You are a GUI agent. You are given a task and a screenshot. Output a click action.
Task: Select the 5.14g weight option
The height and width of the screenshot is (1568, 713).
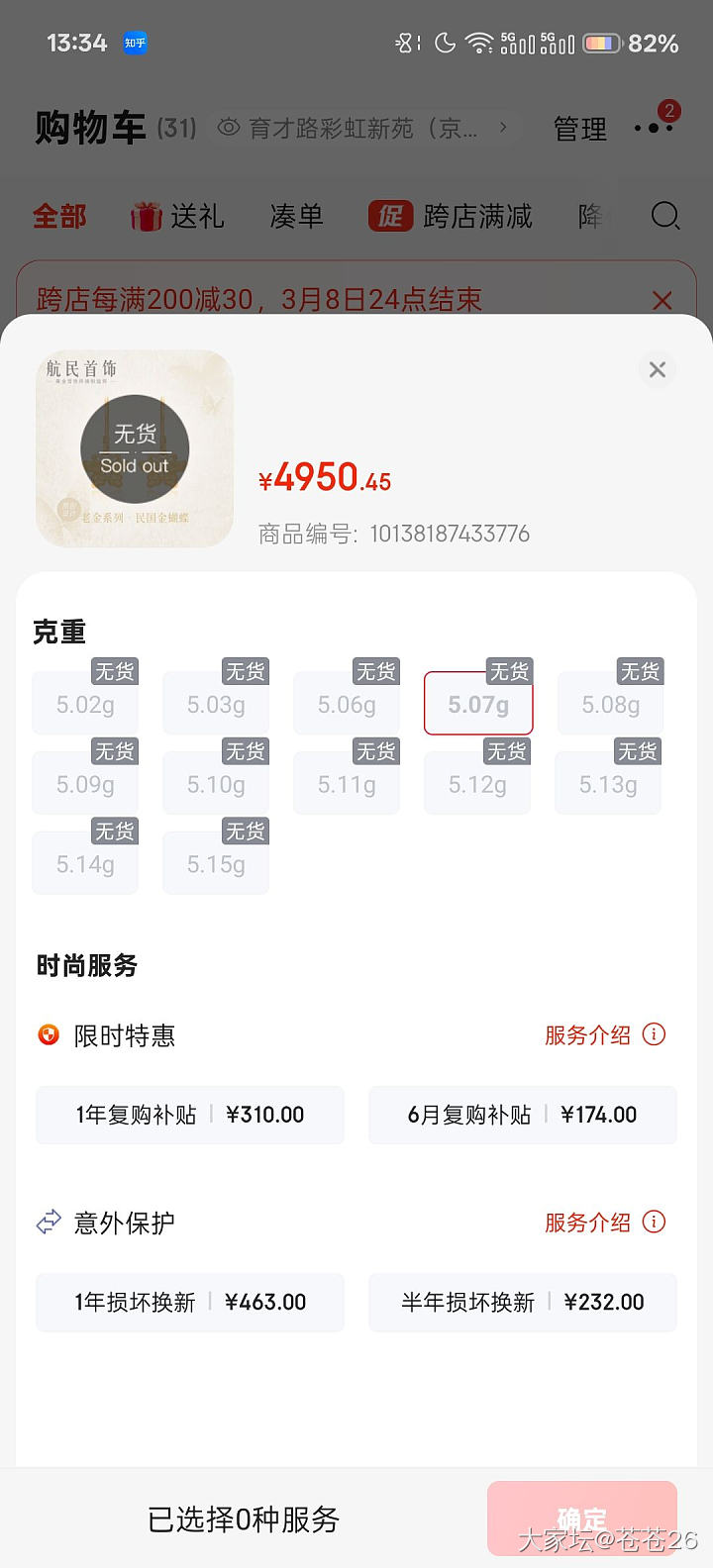point(85,864)
